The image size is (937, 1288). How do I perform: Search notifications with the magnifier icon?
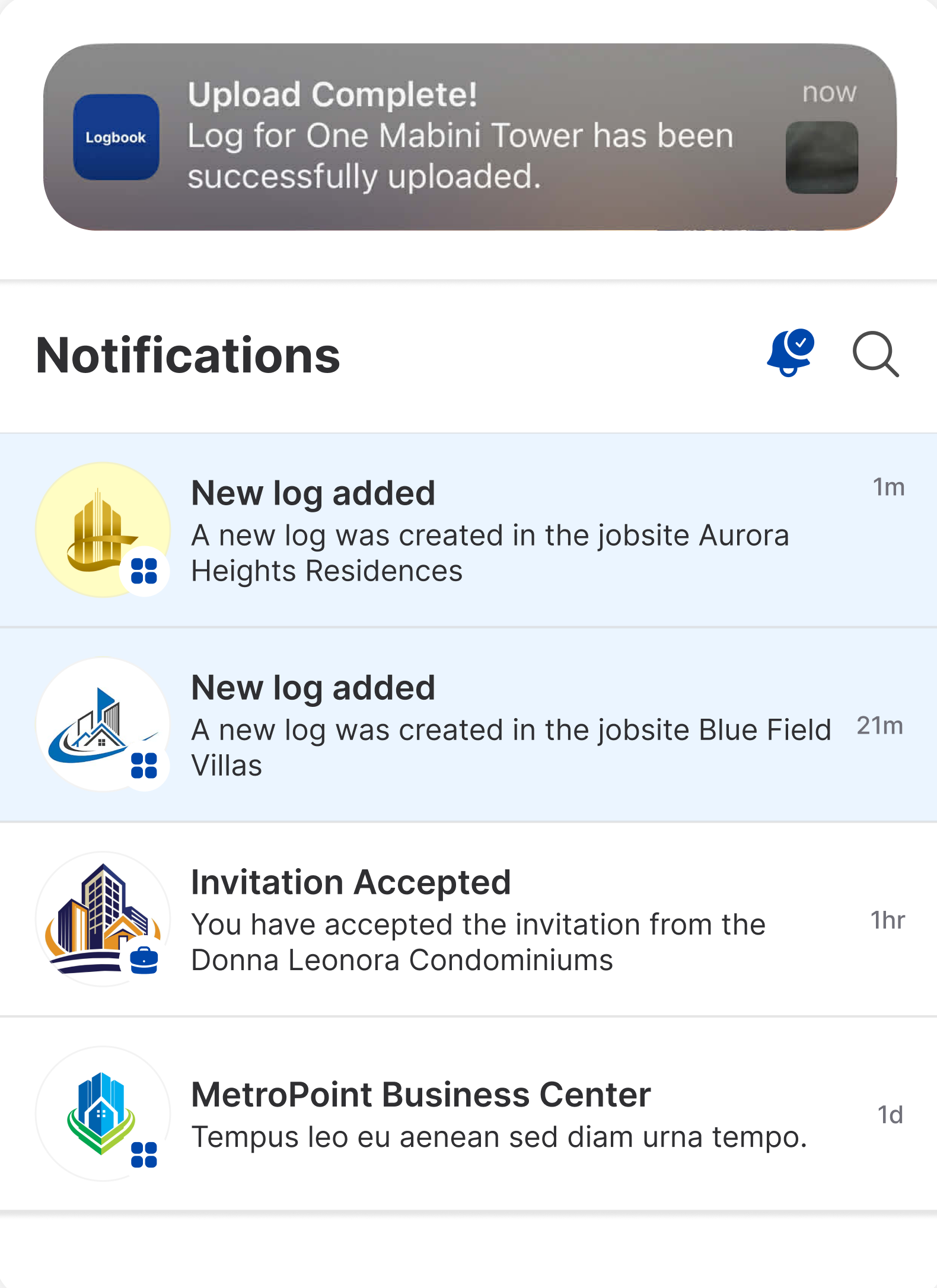tap(875, 355)
